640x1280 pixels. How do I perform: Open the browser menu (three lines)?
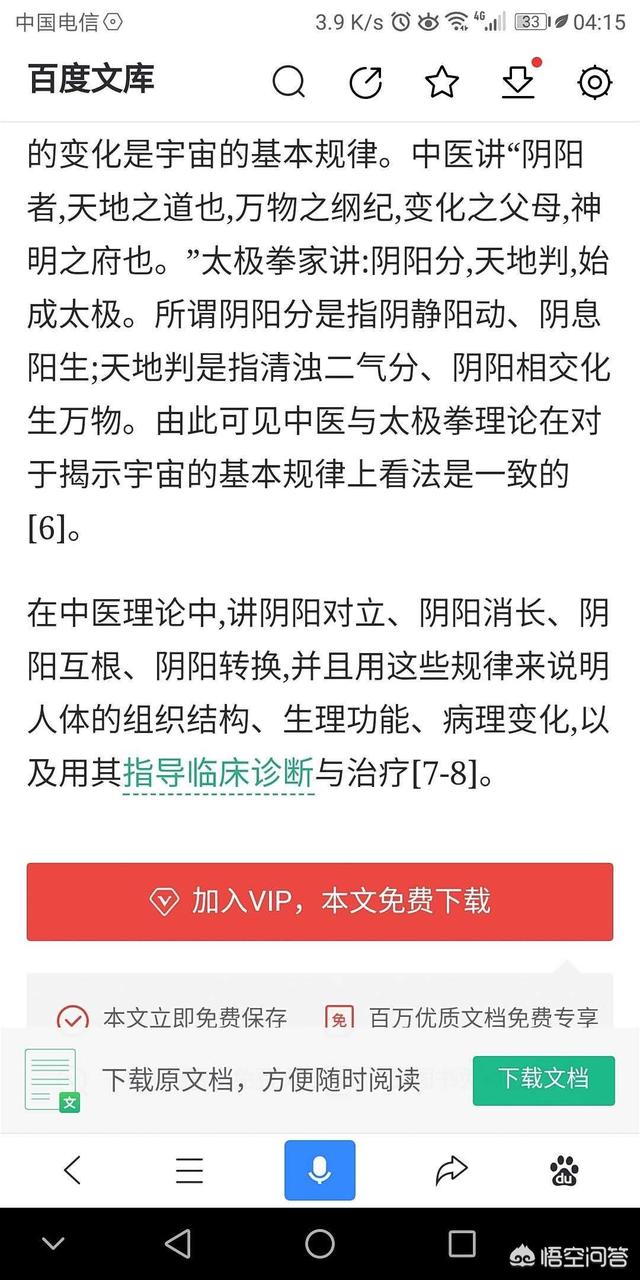(x=189, y=1170)
